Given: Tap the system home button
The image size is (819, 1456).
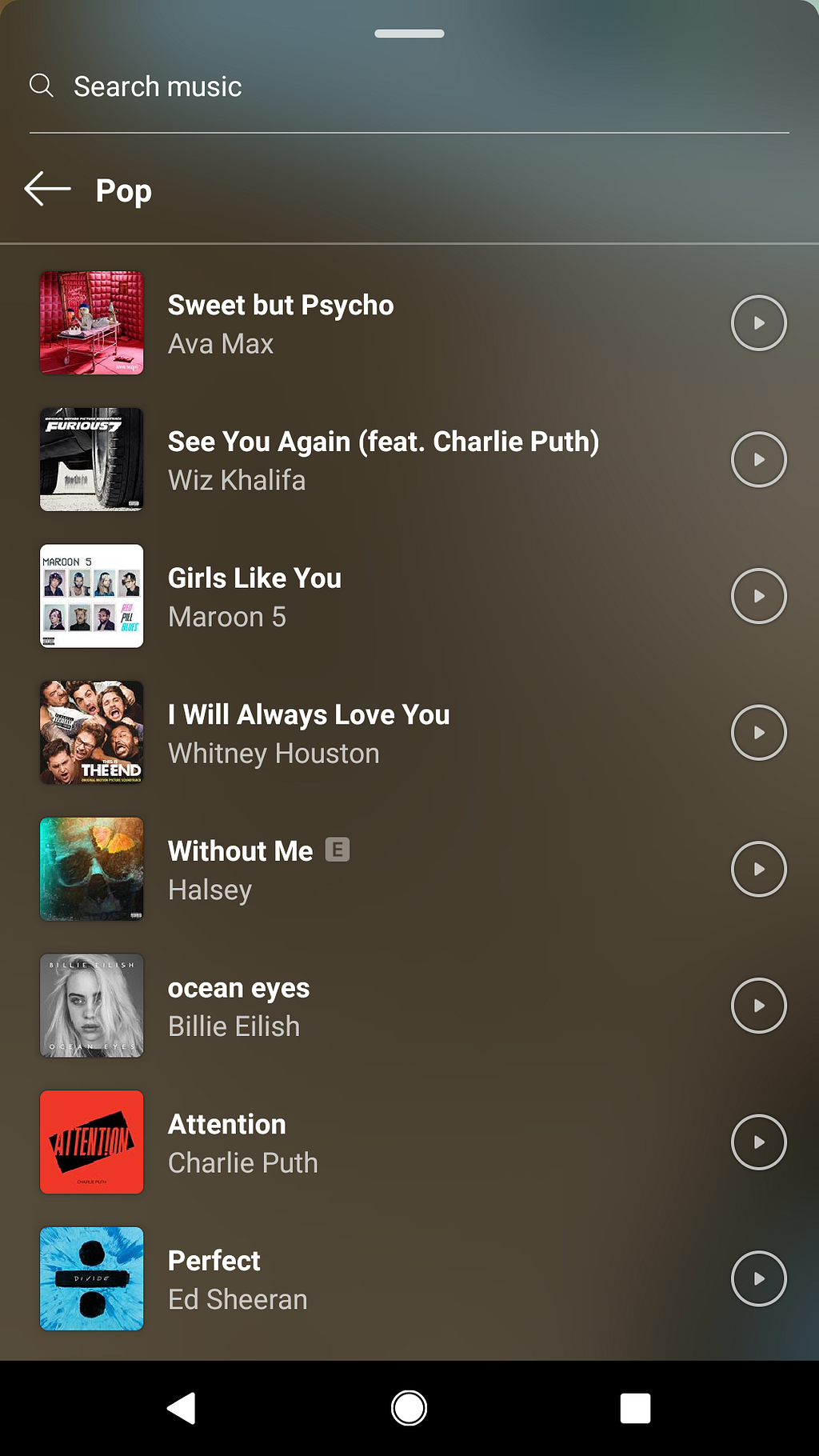Looking at the screenshot, I should tap(409, 1408).
